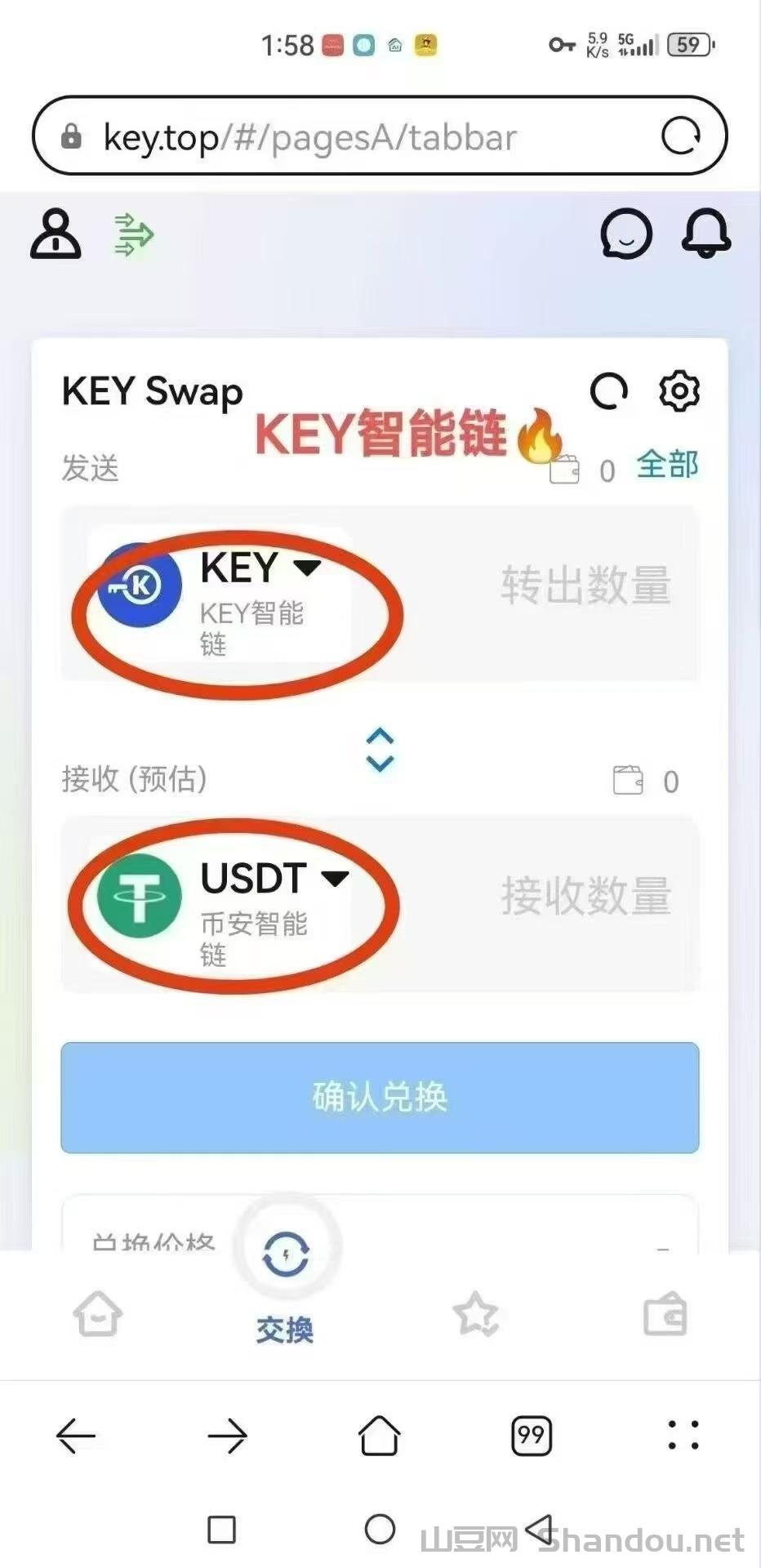This screenshot has height=1568, width=761.
Task: Flip send and receive tokens
Action: pos(380,750)
